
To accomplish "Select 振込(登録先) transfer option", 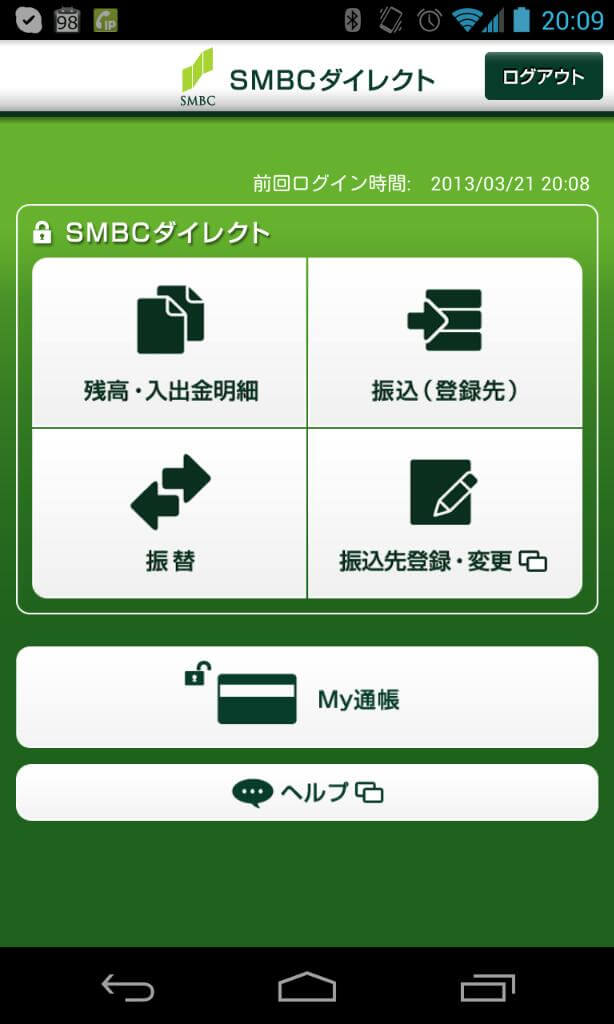I will (x=444, y=342).
